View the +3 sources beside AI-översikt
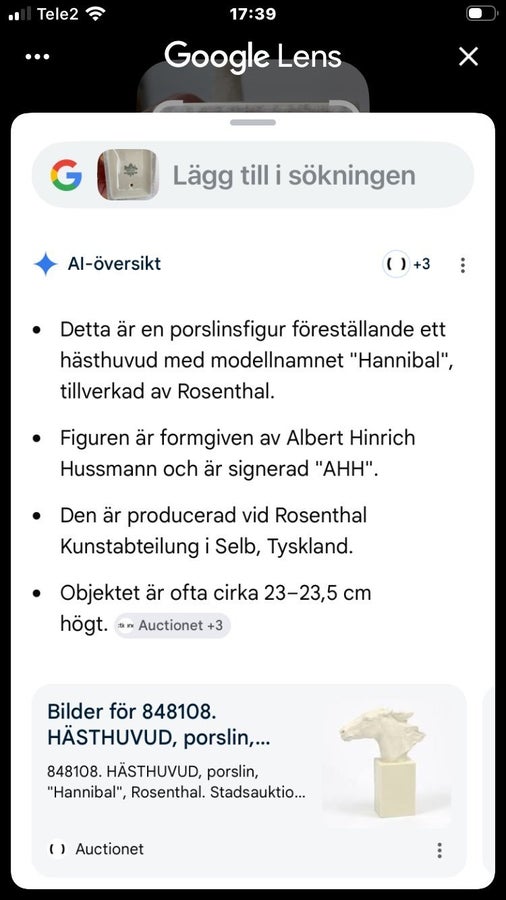This screenshot has width=506, height=900. [407, 264]
